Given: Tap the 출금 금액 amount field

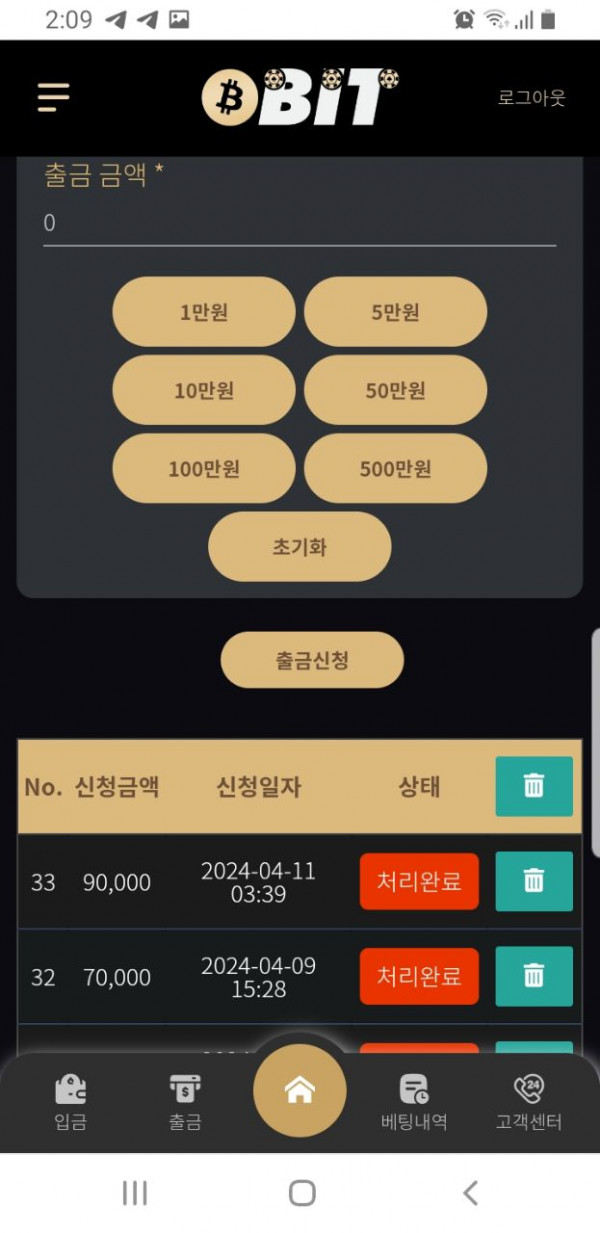Looking at the screenshot, I should point(299,223).
